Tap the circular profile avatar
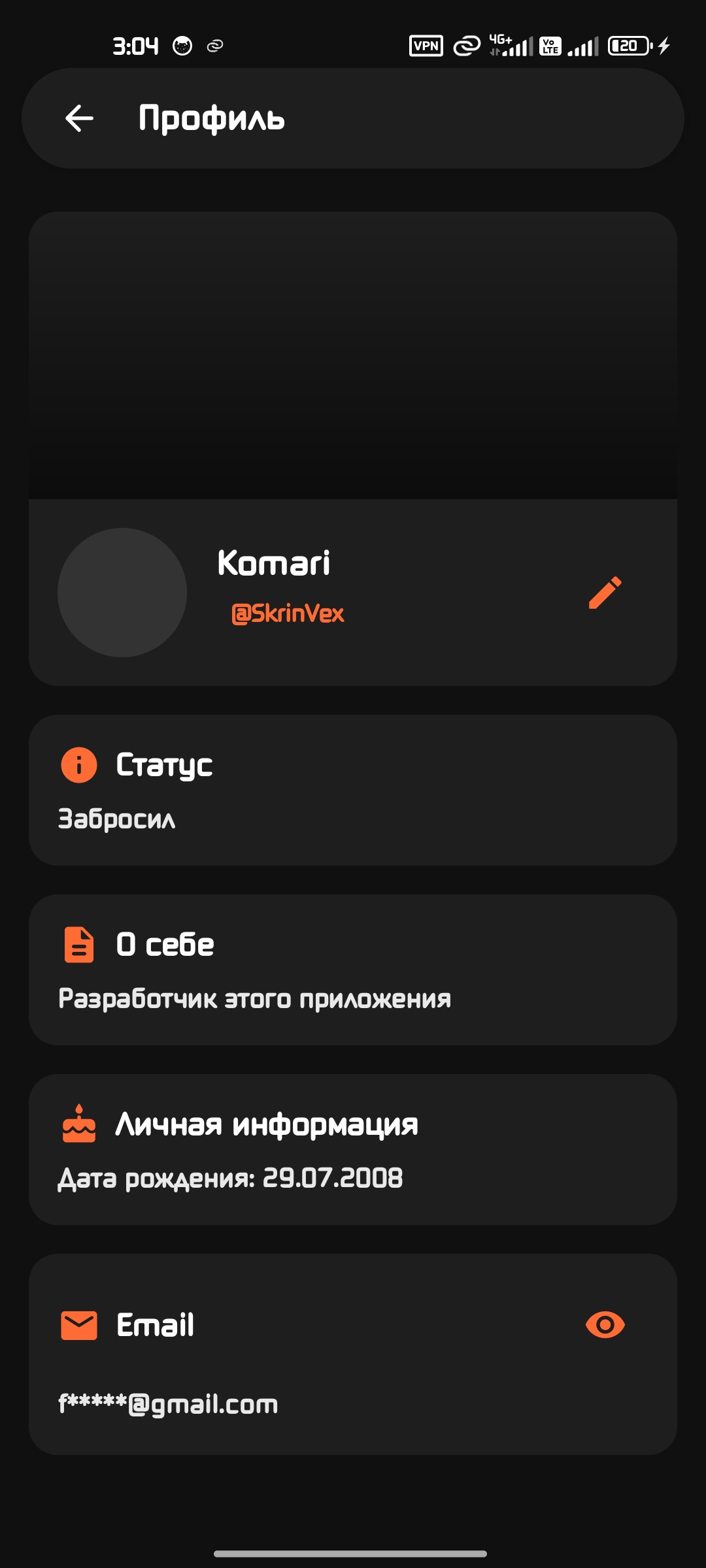This screenshot has width=706, height=1568. [x=121, y=592]
